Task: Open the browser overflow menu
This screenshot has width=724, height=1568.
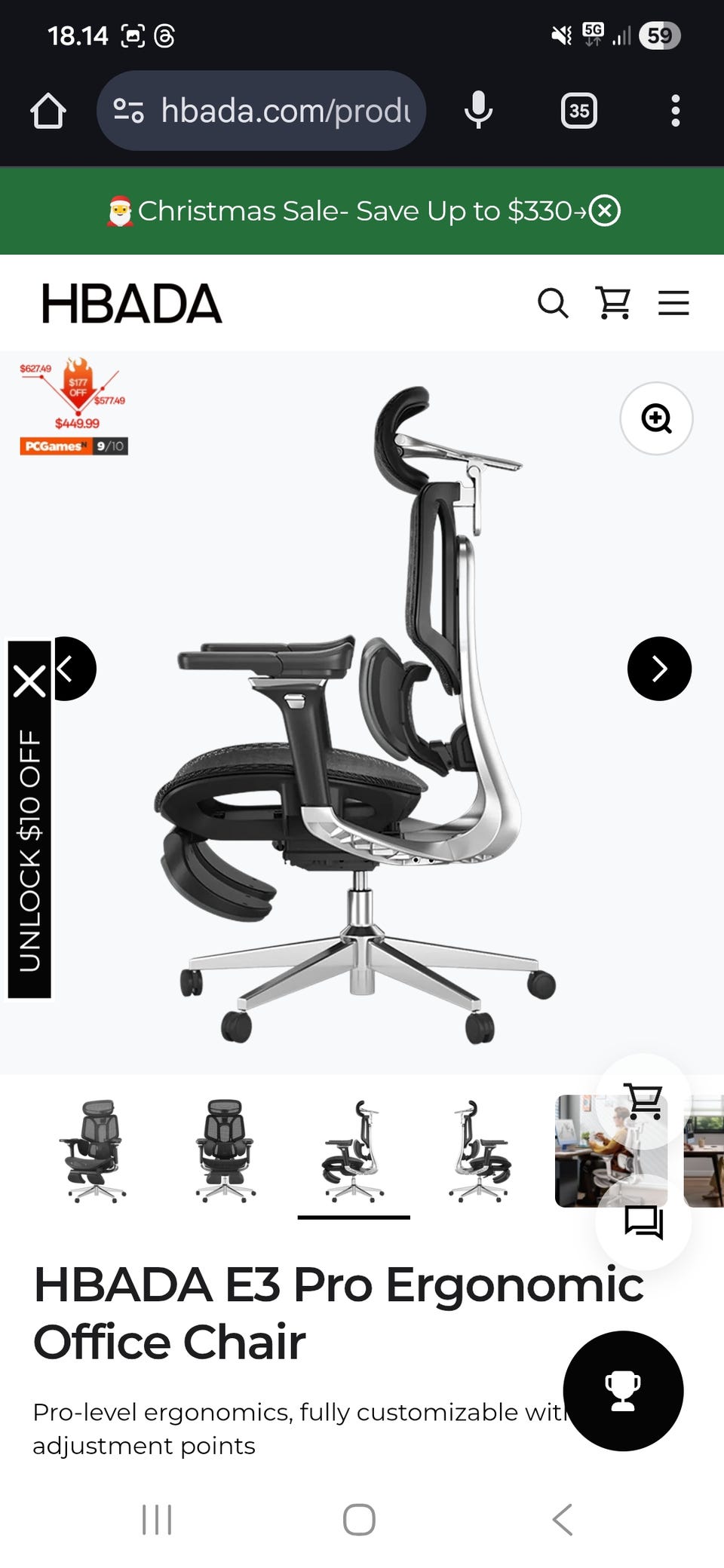Action: coord(675,111)
